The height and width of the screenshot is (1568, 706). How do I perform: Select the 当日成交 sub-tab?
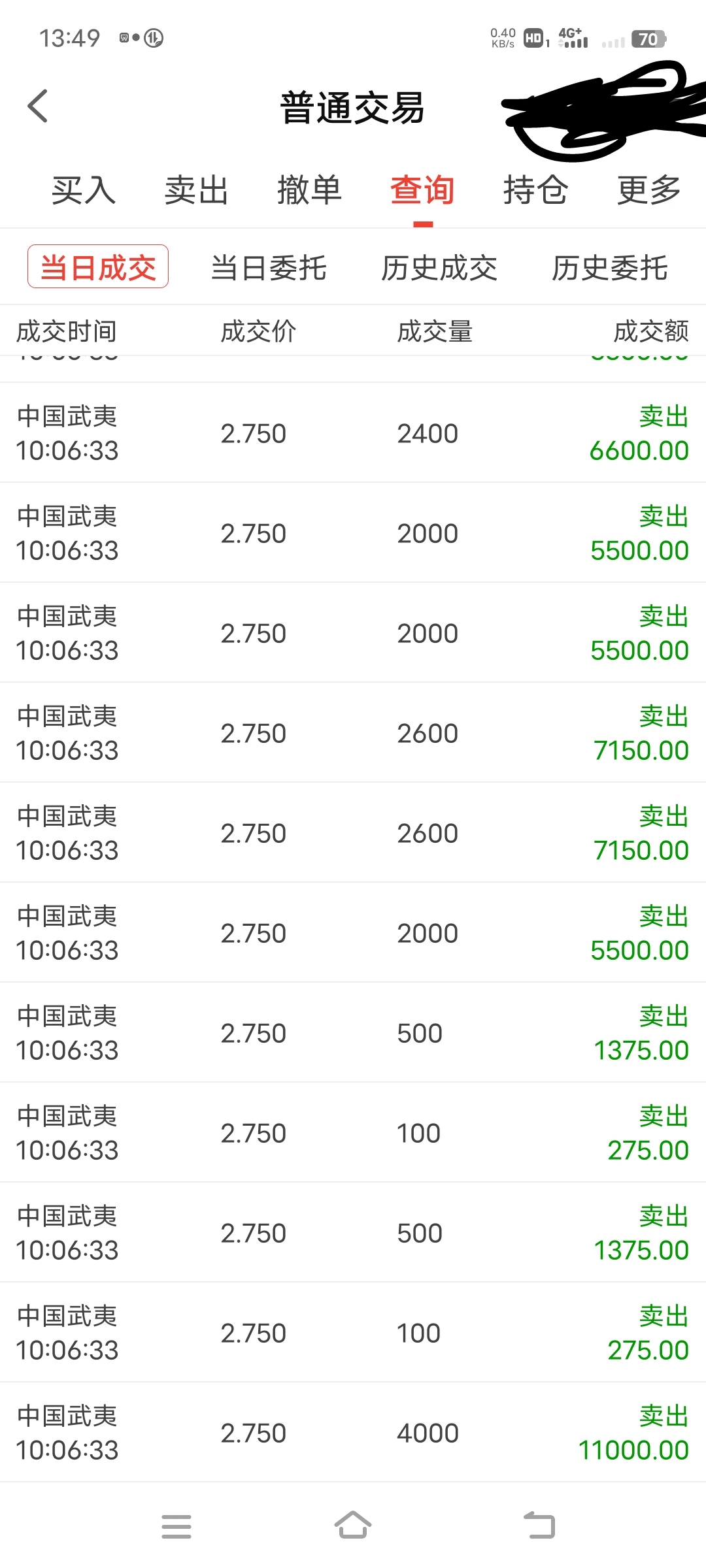[98, 267]
